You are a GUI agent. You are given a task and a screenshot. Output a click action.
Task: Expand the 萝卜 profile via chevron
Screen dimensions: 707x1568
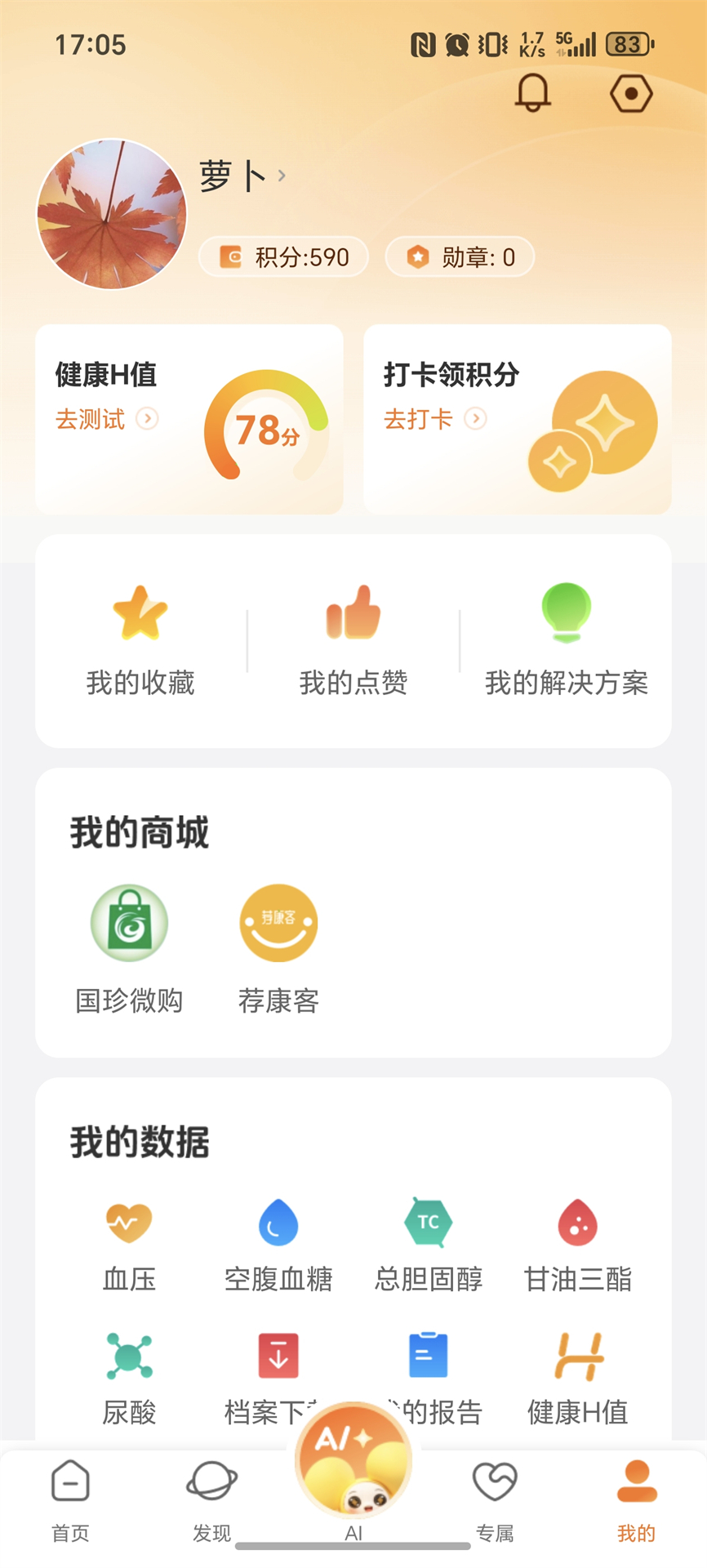pos(282,176)
